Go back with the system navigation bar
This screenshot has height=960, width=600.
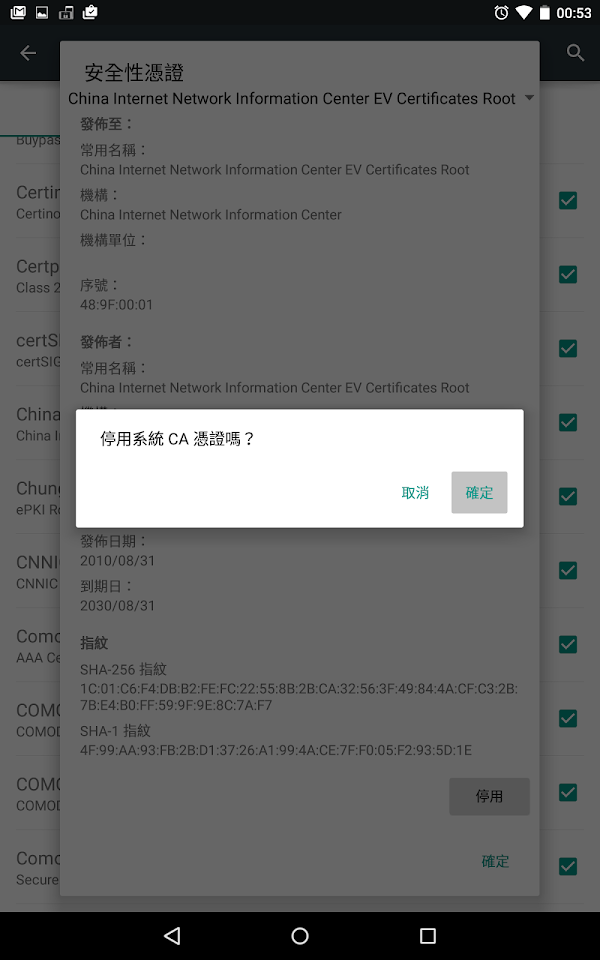(173, 935)
